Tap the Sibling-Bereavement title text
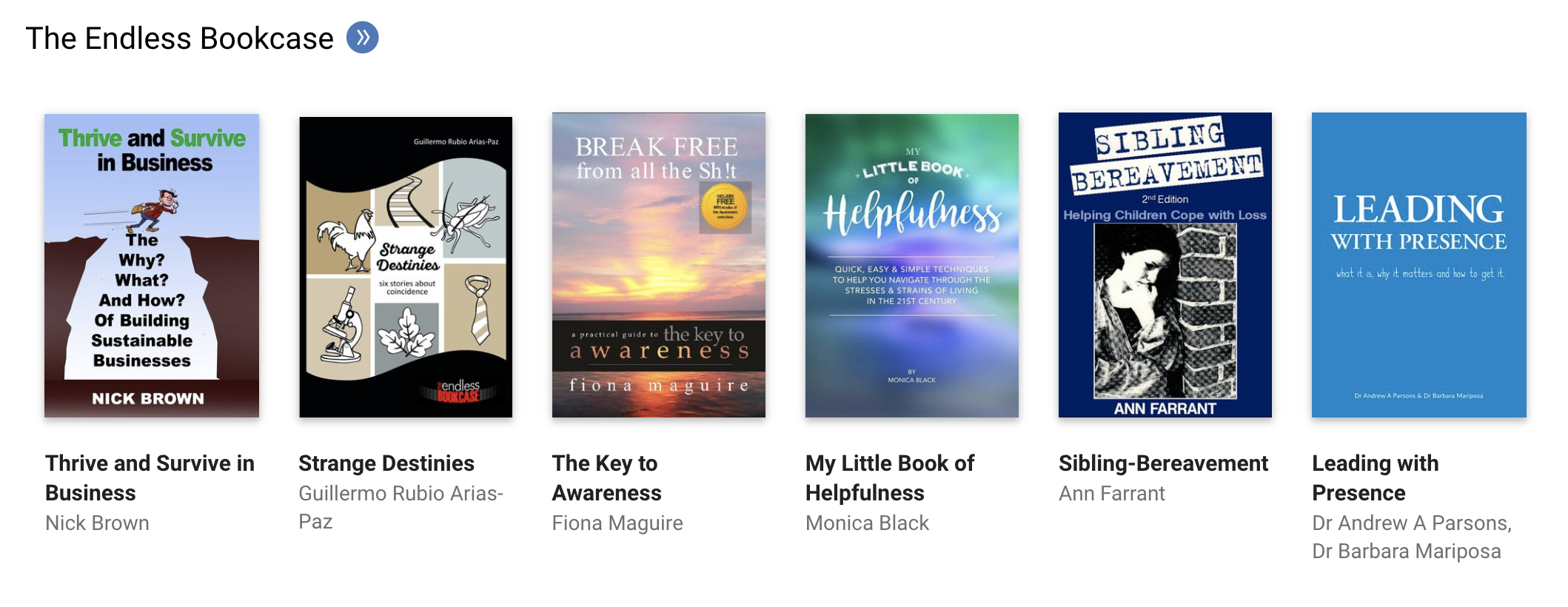 (x=1163, y=463)
